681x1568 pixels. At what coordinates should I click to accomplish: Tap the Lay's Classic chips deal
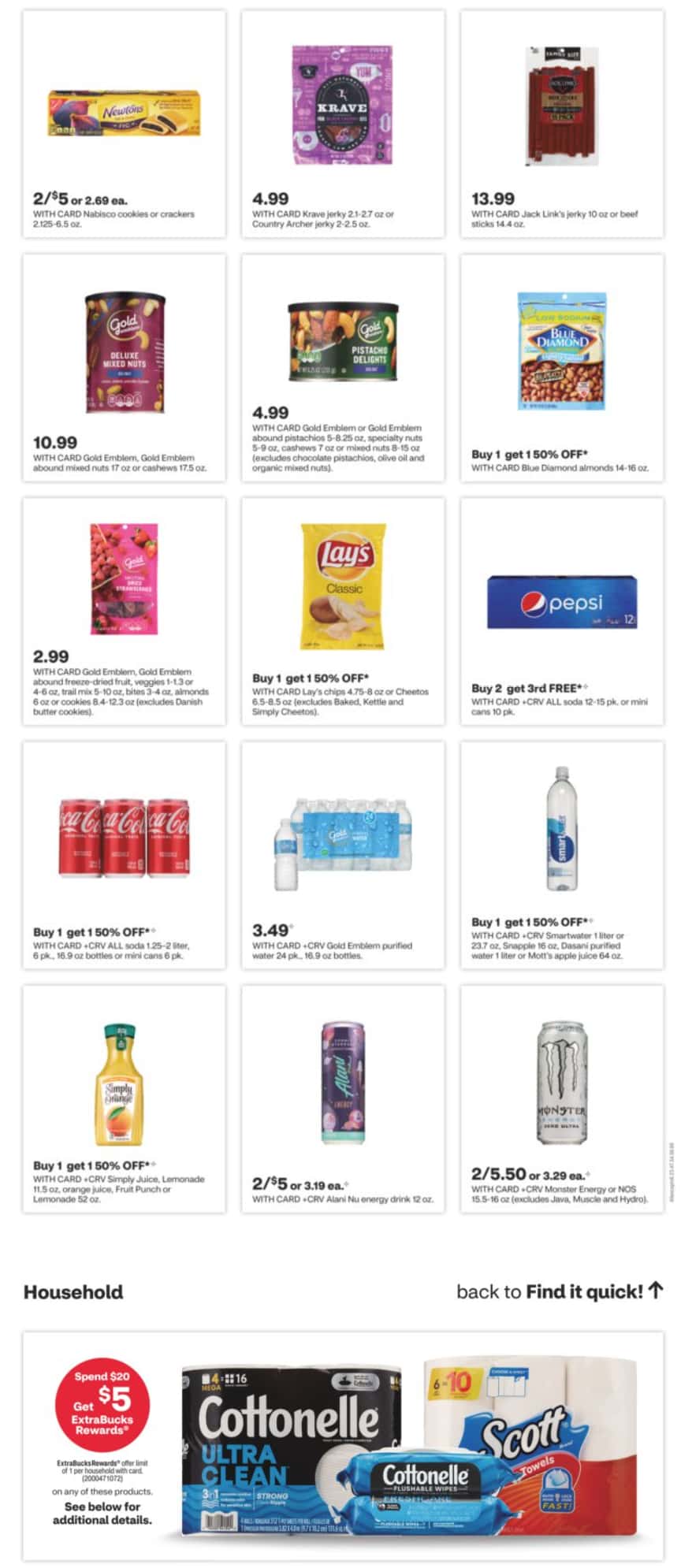click(x=343, y=611)
